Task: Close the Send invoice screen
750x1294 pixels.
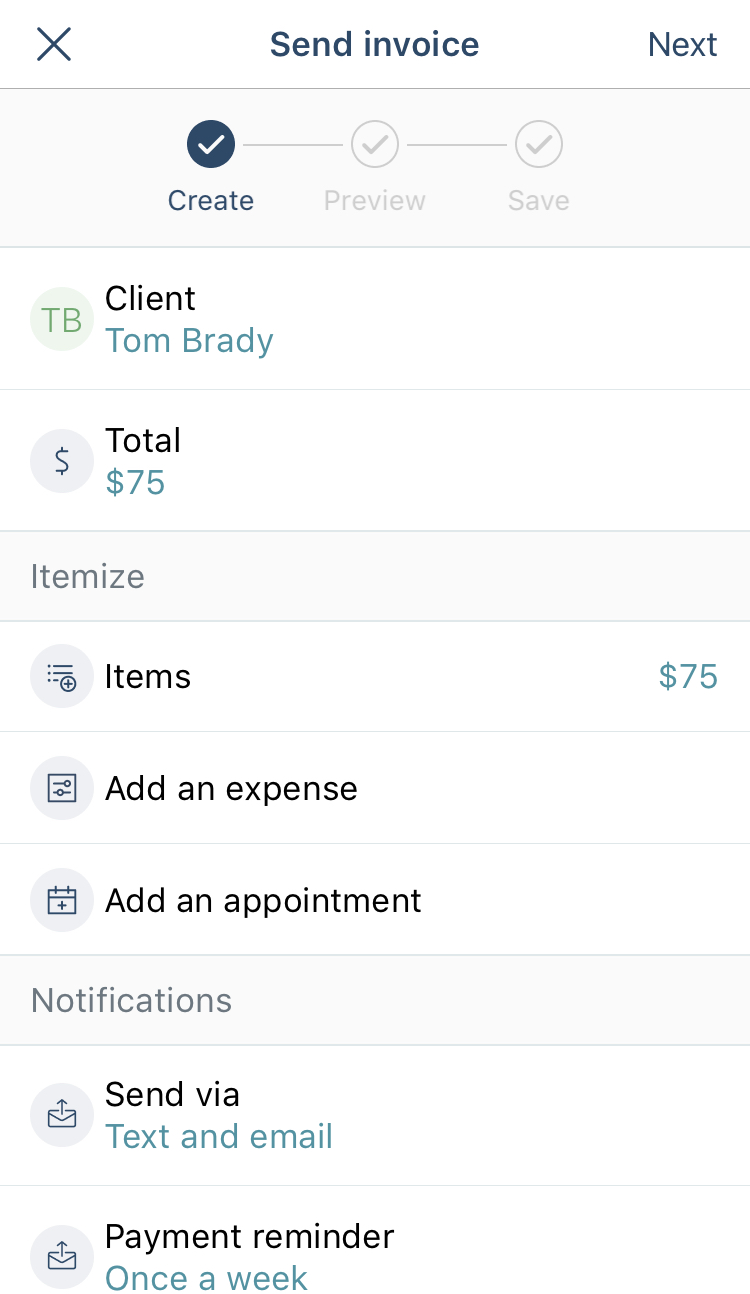Action: (54, 44)
